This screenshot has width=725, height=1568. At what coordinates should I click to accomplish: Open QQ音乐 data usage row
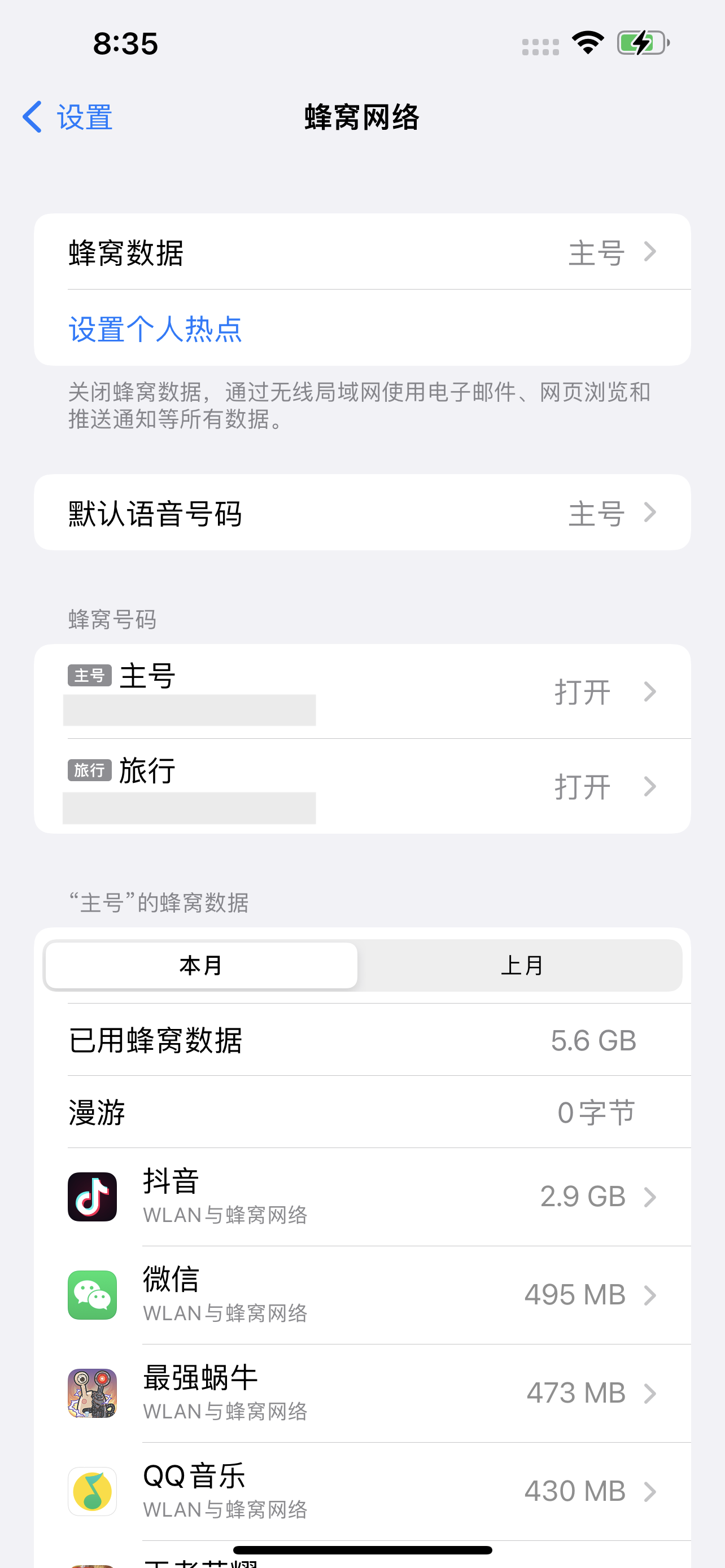[361, 1491]
